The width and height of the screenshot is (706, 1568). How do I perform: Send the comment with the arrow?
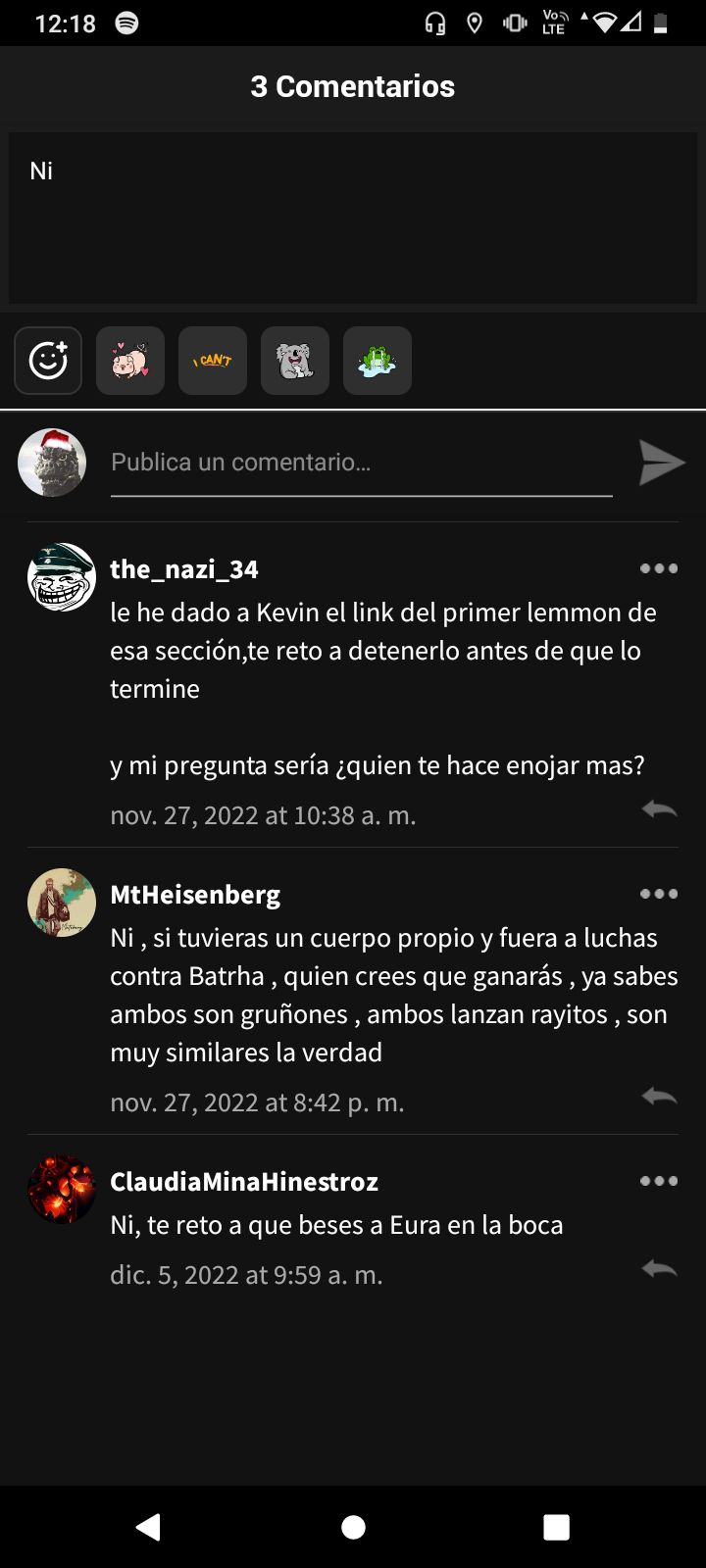[661, 463]
